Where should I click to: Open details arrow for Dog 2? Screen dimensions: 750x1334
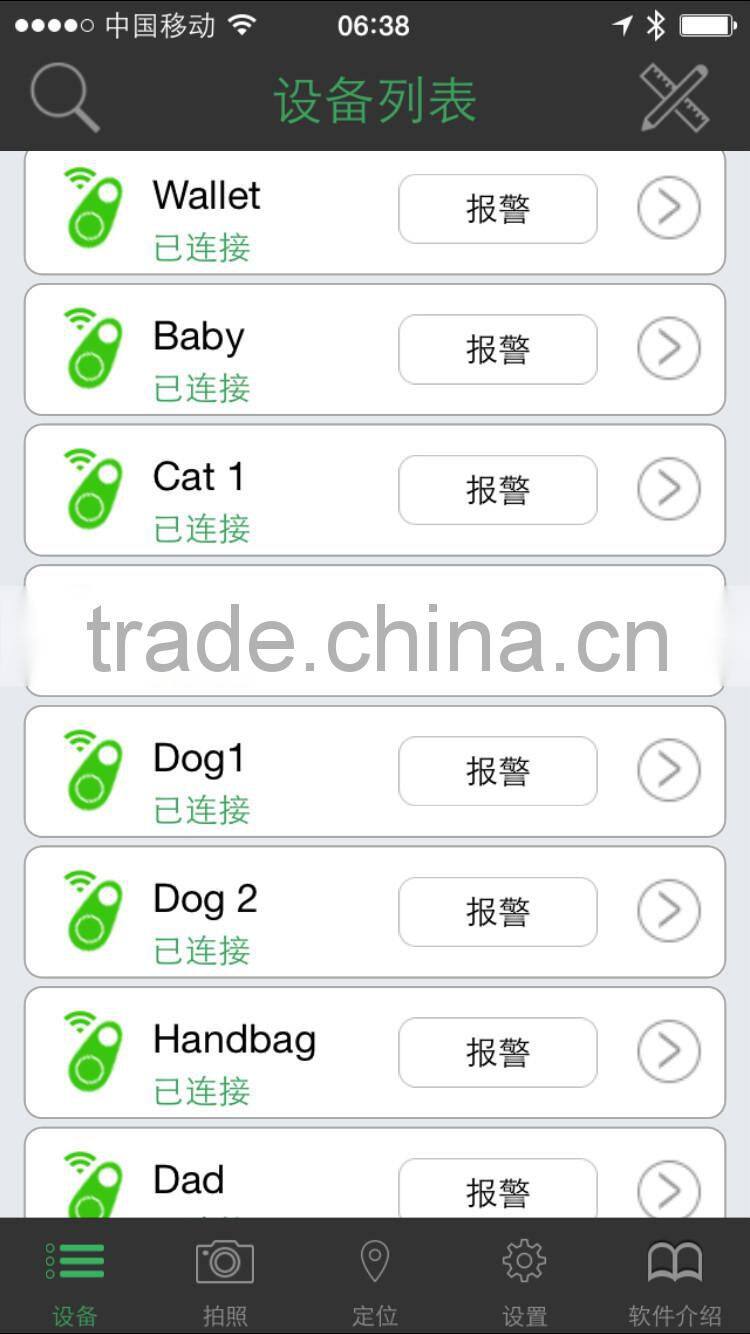tap(668, 910)
